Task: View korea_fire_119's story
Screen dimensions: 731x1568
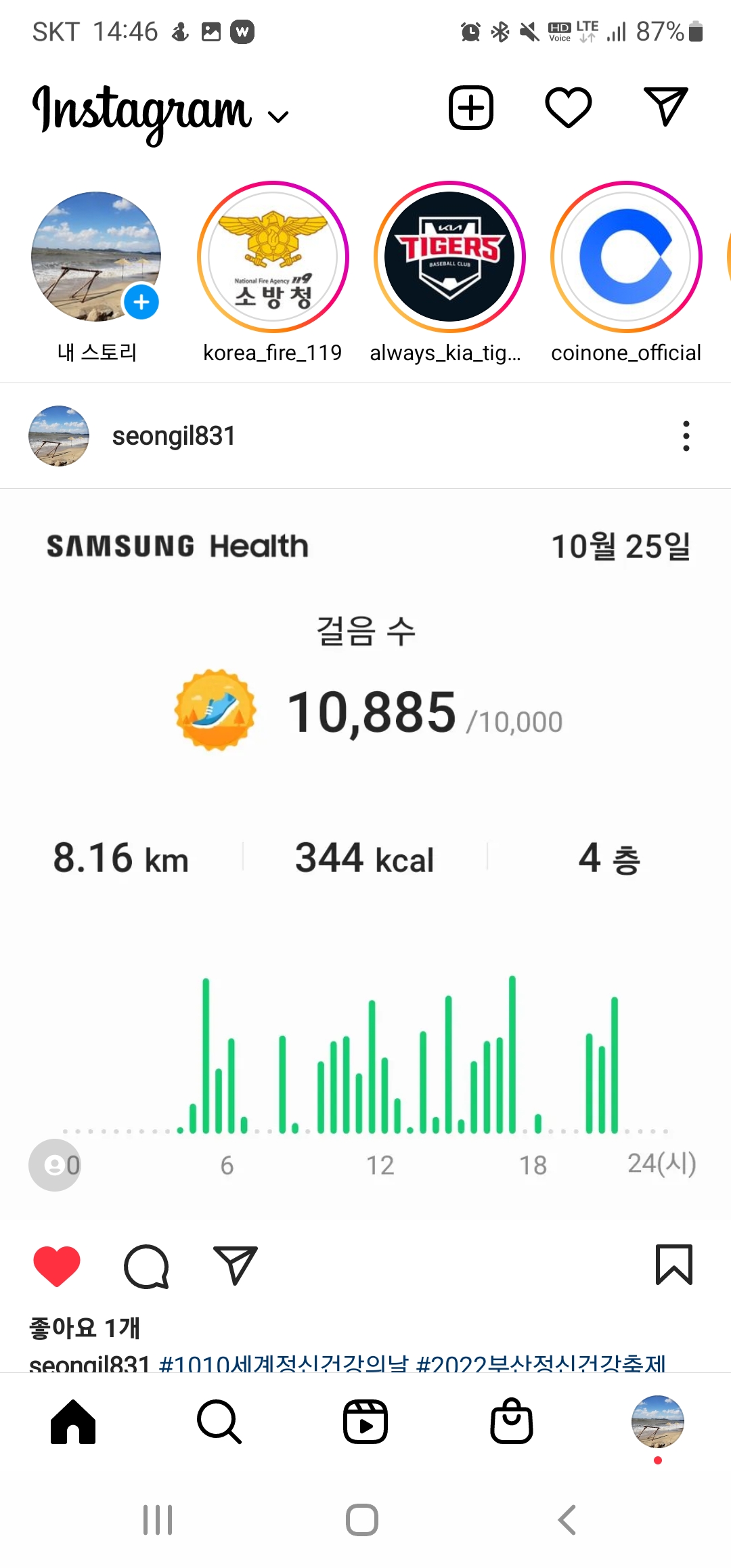Action: point(273,257)
